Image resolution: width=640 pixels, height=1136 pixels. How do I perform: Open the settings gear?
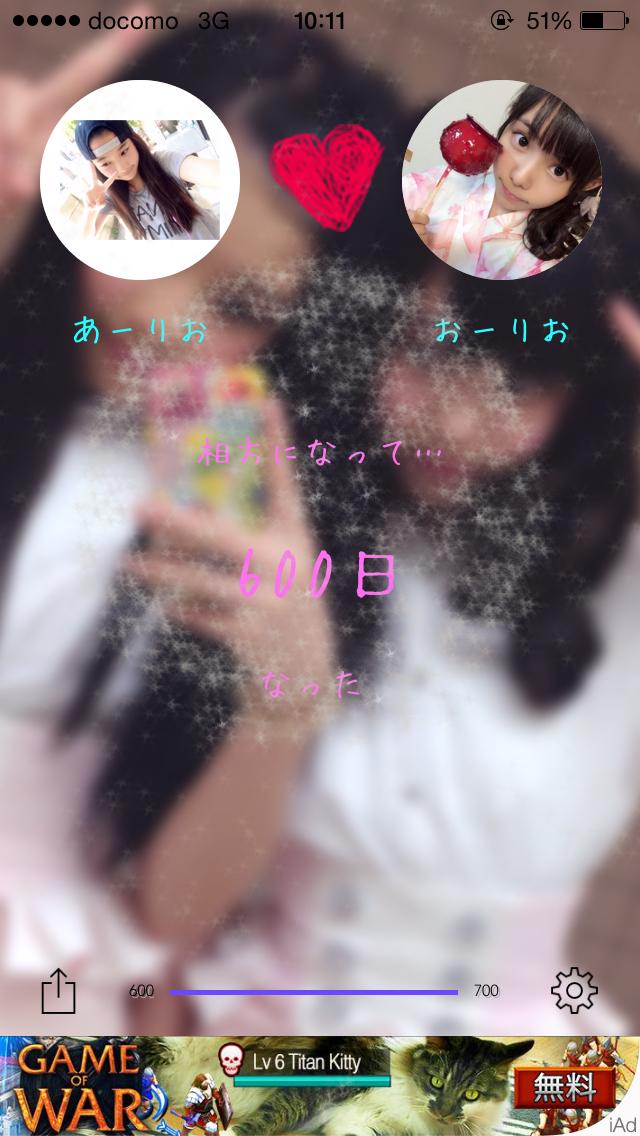tap(574, 991)
